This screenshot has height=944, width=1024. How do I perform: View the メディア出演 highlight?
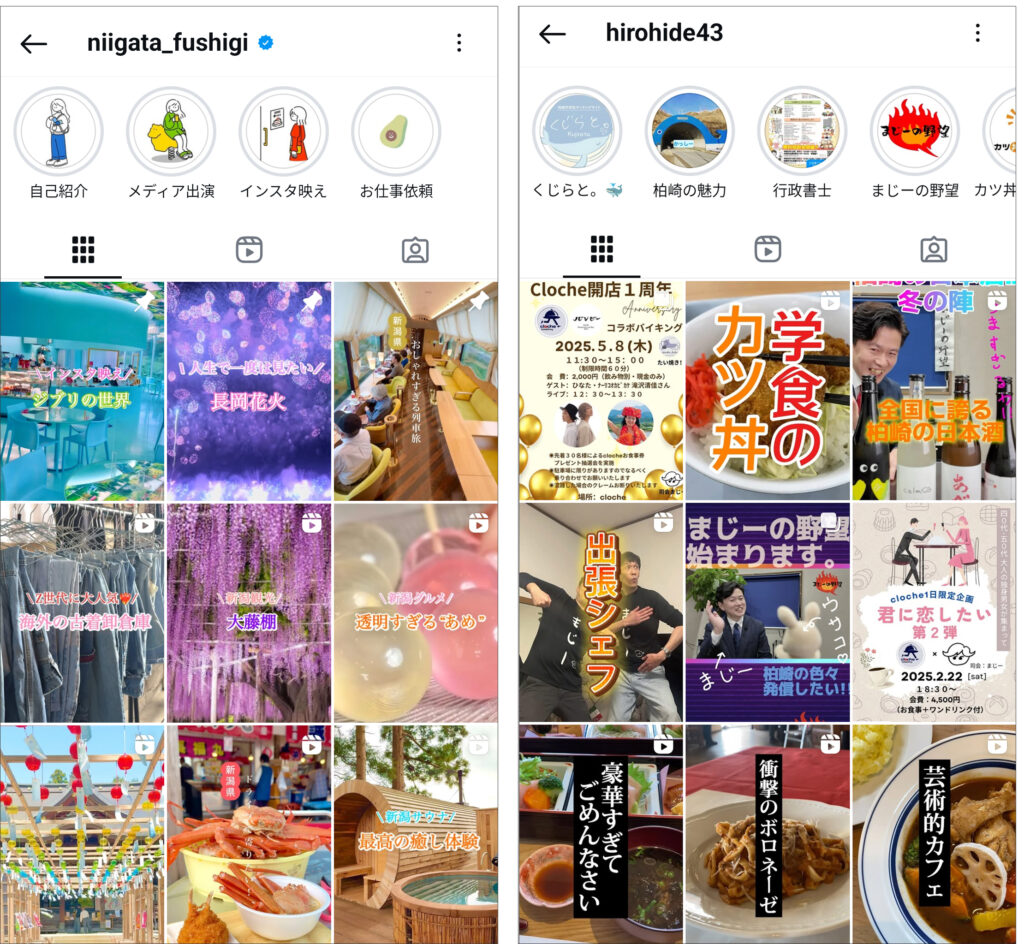click(x=171, y=131)
